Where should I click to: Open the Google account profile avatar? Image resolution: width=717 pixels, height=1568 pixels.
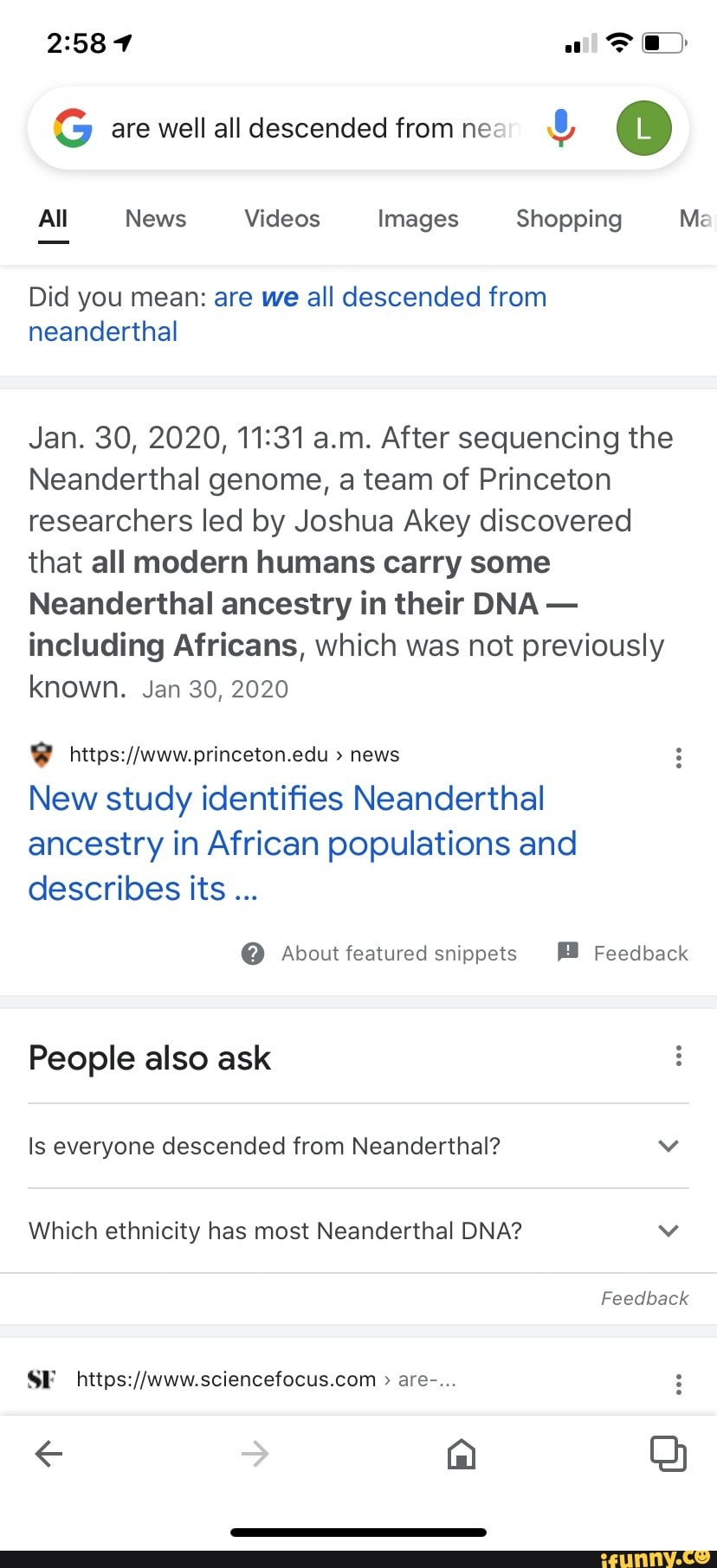643,127
